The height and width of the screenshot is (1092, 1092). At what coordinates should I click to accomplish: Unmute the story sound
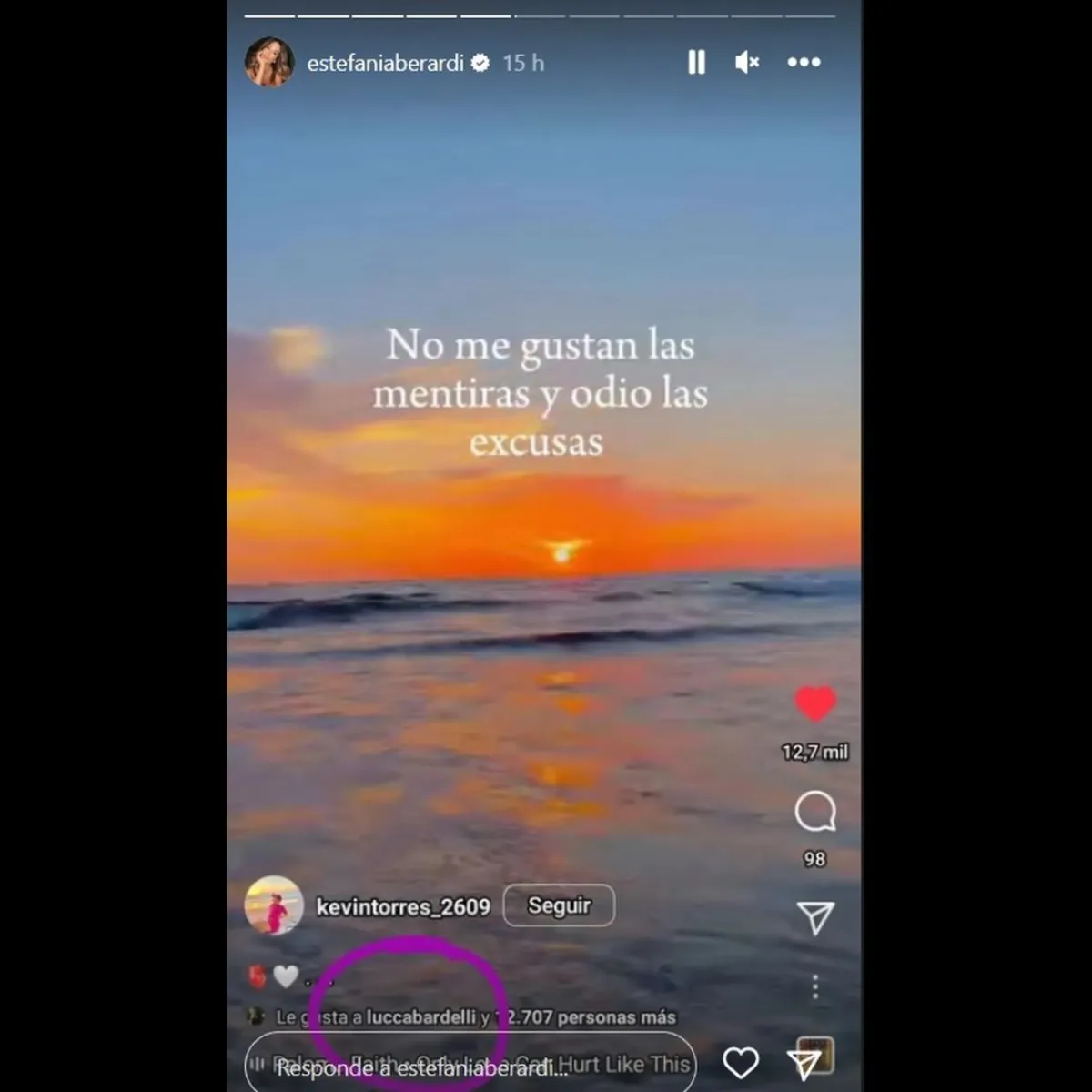pyautogui.click(x=746, y=62)
